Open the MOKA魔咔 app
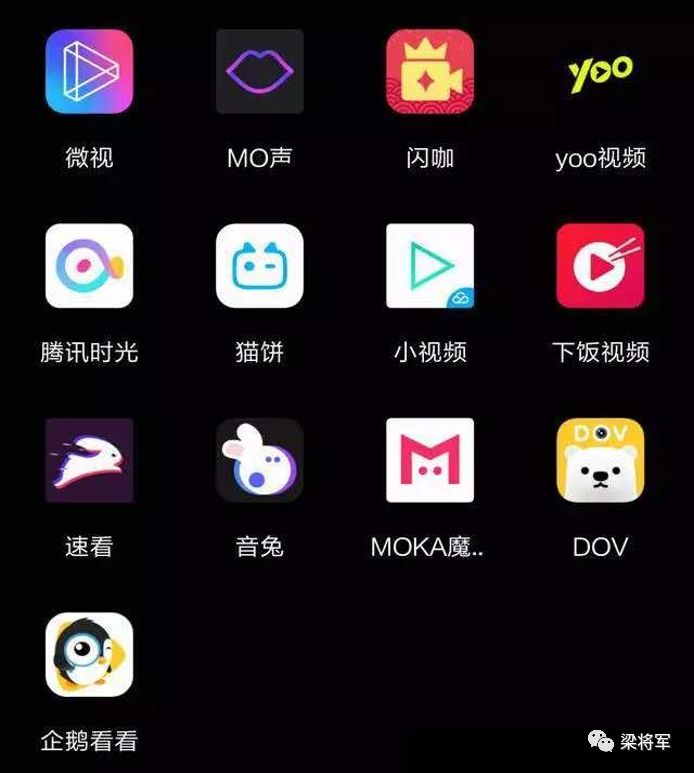The image size is (694, 773). click(430, 460)
